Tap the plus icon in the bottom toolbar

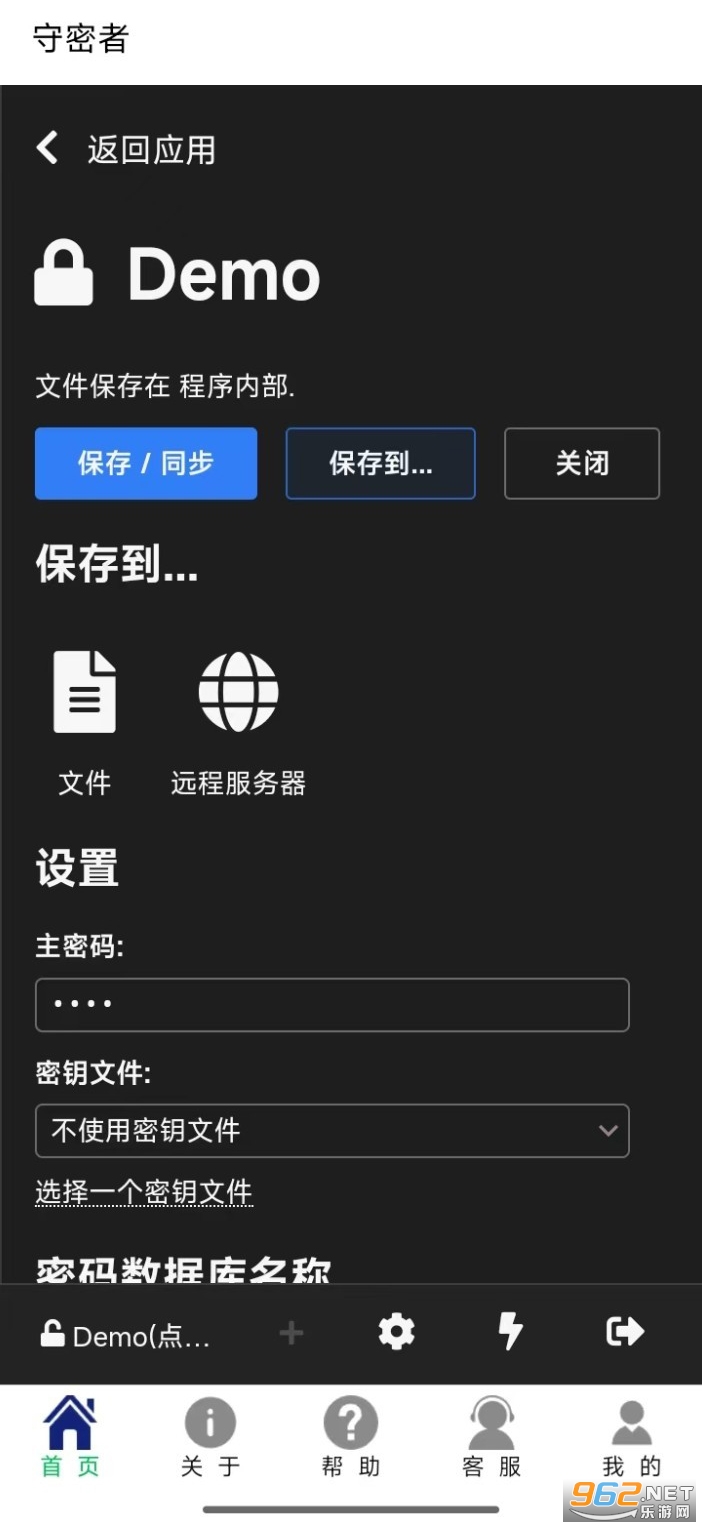pos(291,1333)
